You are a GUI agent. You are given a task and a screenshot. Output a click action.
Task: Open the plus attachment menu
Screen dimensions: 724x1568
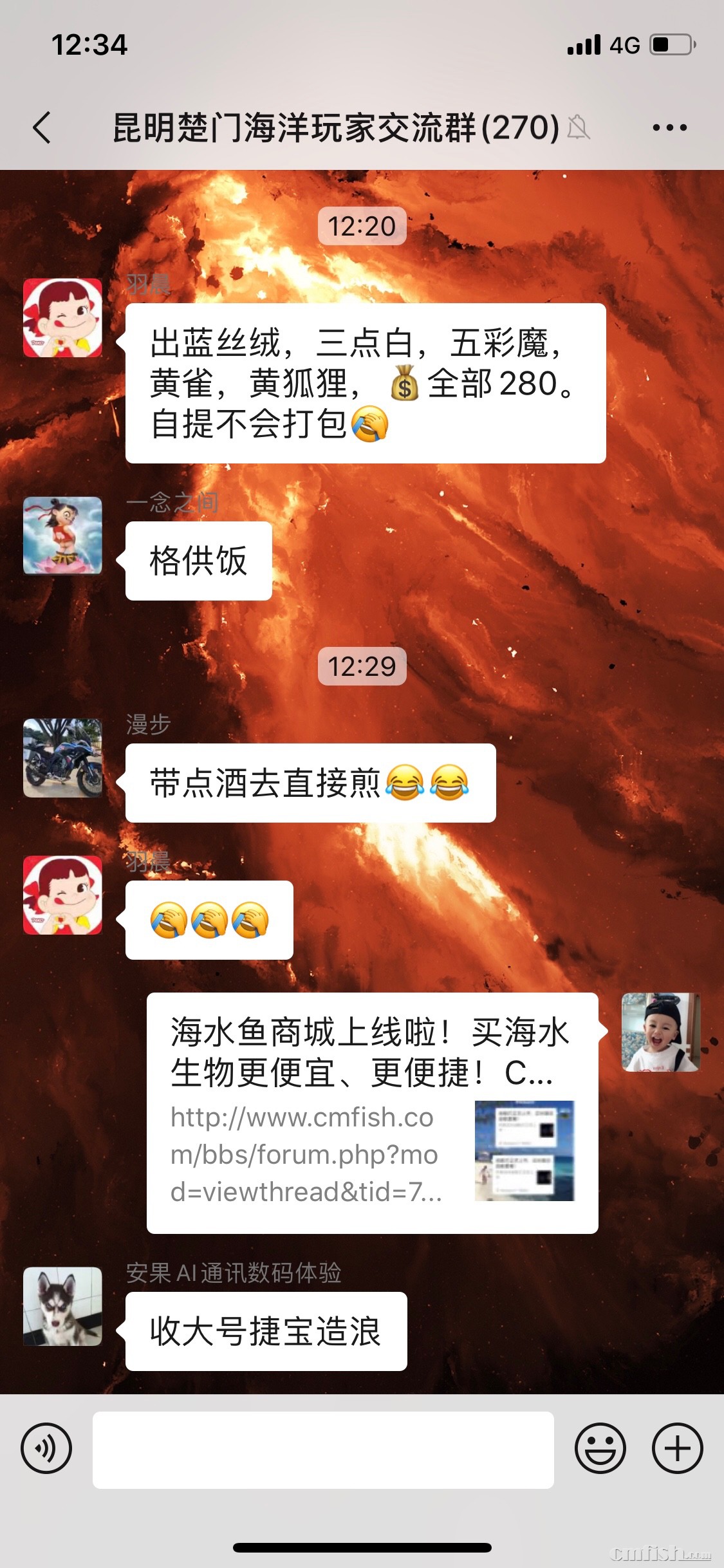(x=677, y=1448)
